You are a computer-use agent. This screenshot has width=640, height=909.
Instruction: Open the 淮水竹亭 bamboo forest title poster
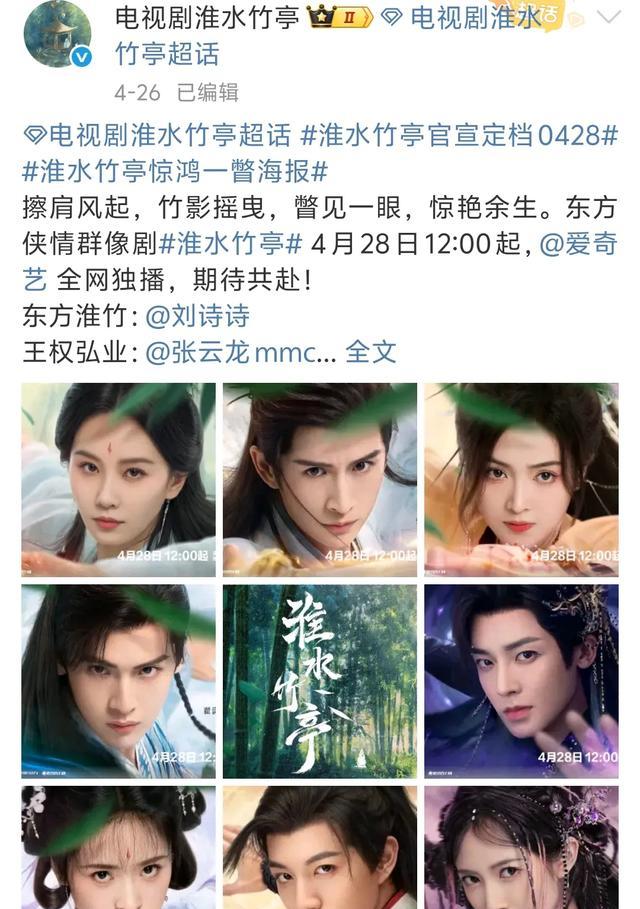pos(320,681)
